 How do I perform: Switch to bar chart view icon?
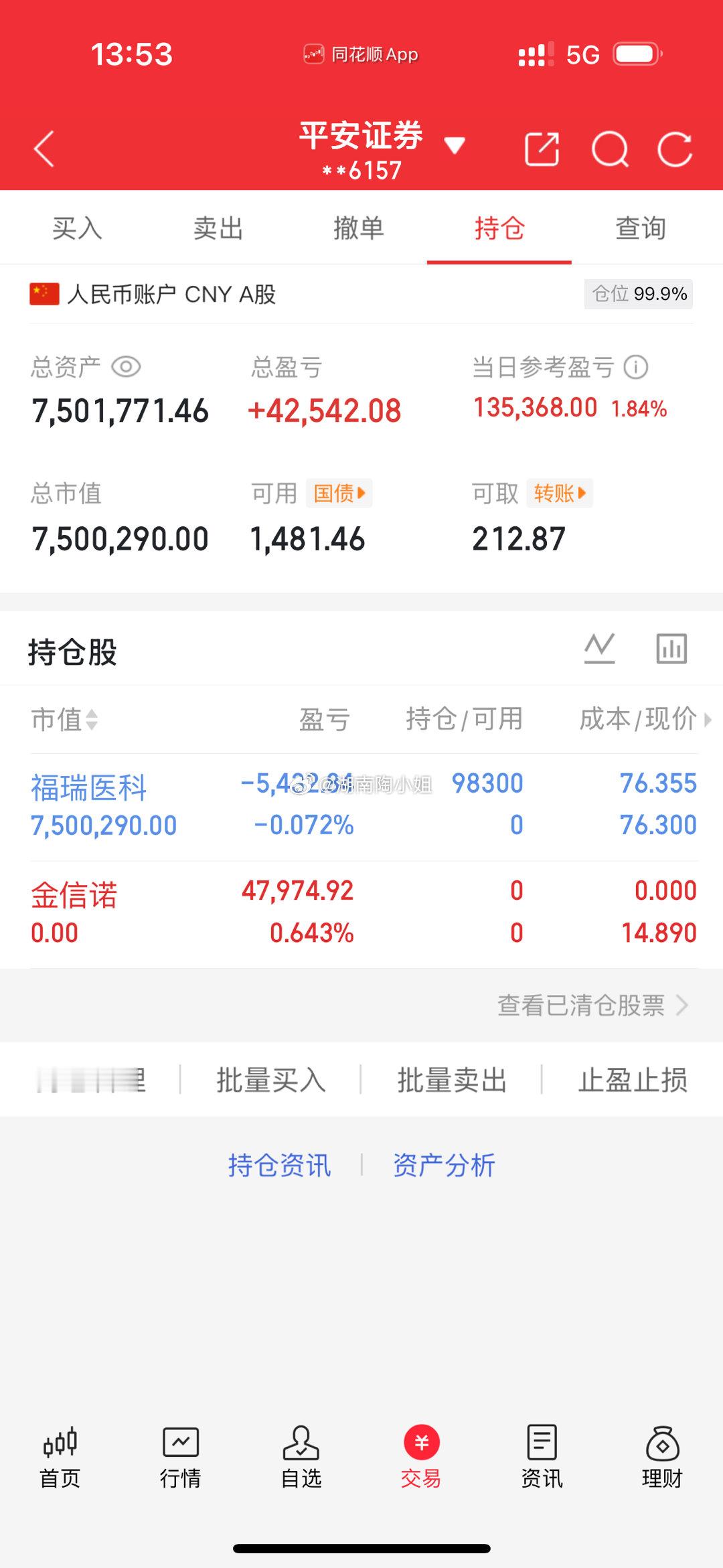click(x=671, y=647)
